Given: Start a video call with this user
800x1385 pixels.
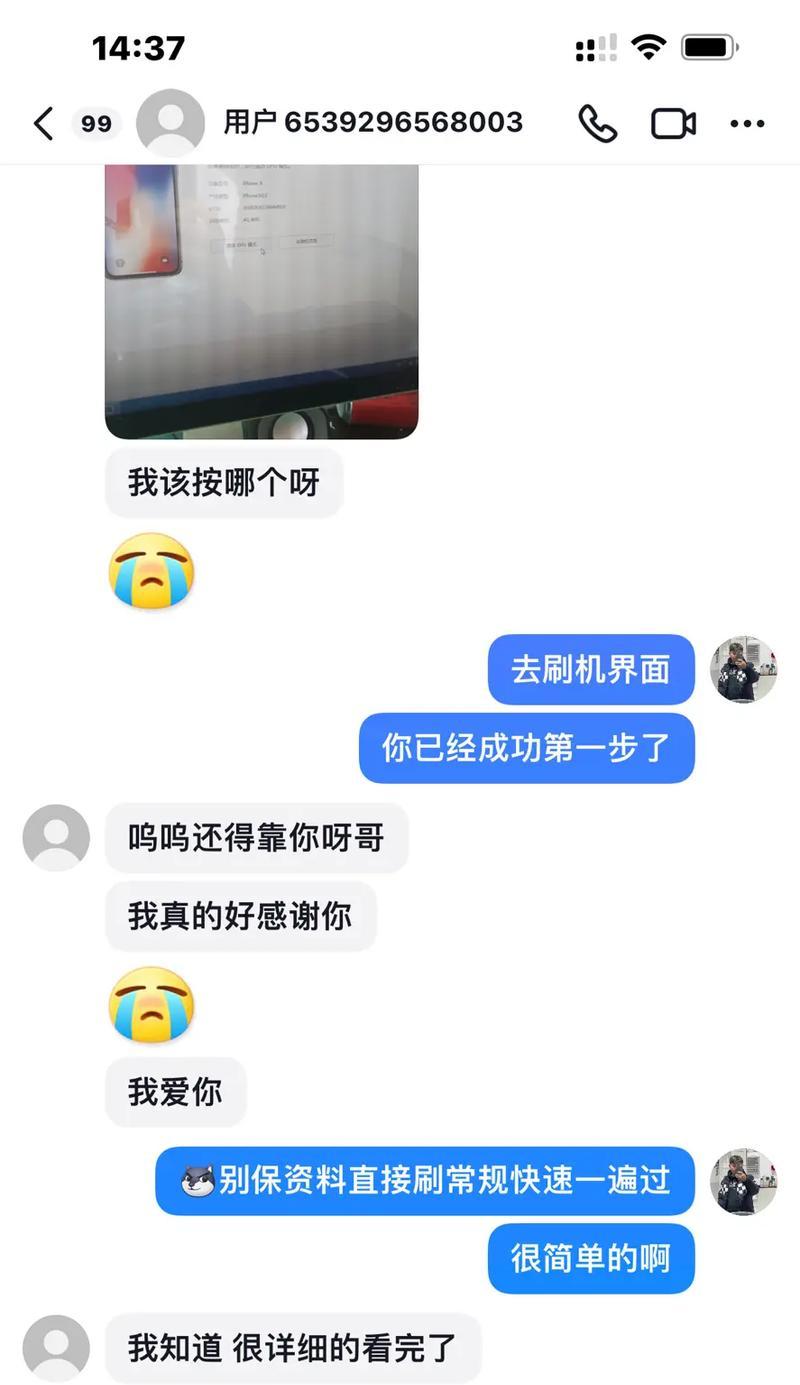Looking at the screenshot, I should (x=673, y=124).
